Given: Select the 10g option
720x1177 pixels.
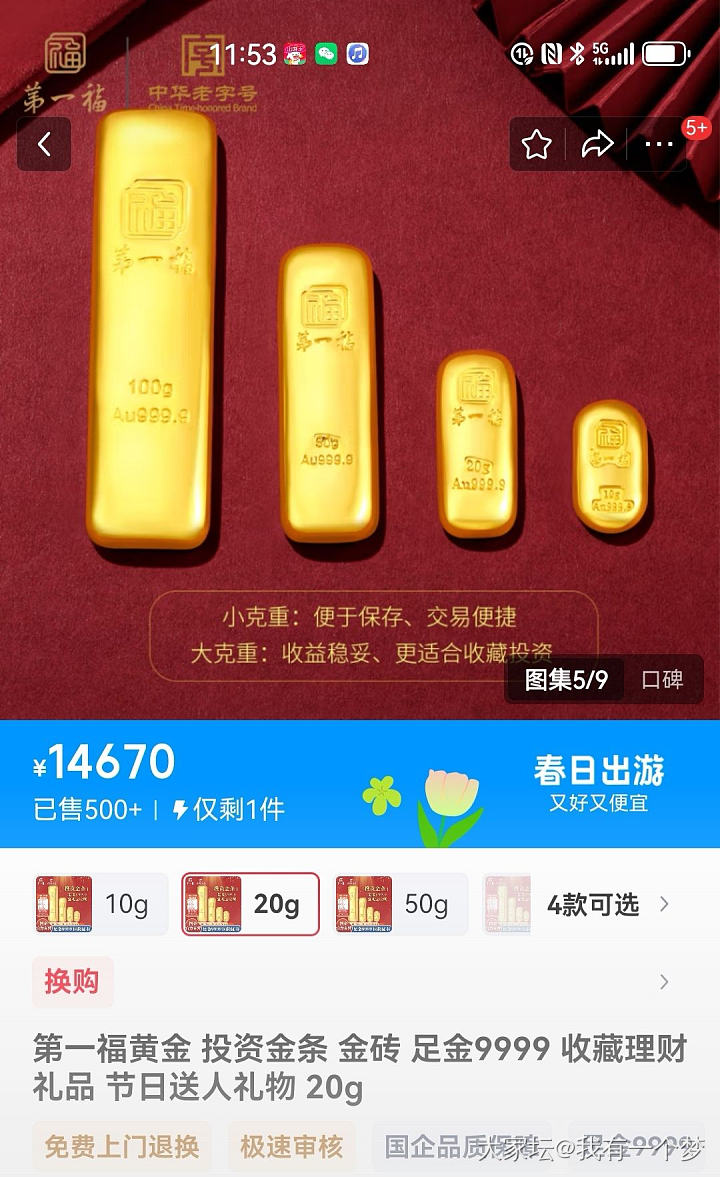Looking at the screenshot, I should coord(99,904).
